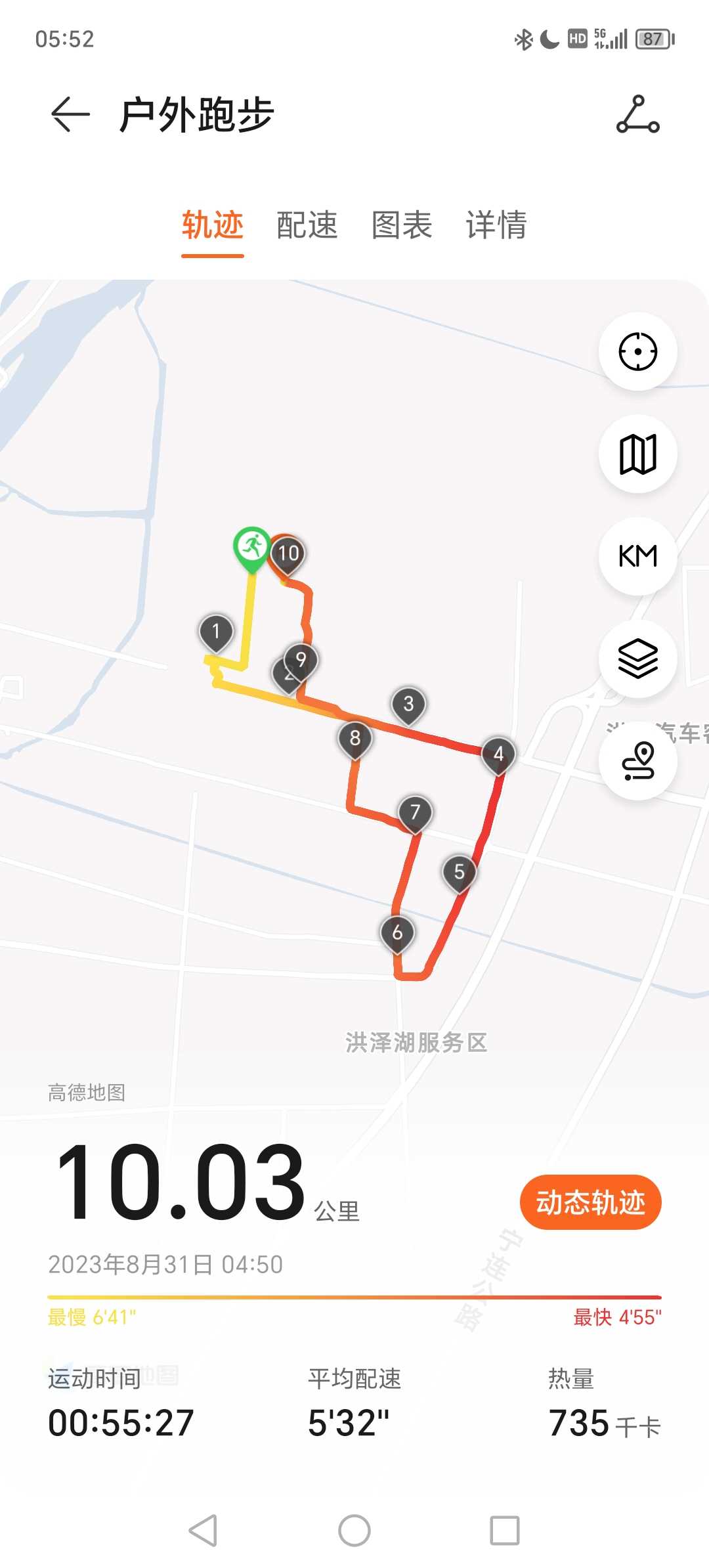Play the 动态轨迹 animation

(x=590, y=1202)
